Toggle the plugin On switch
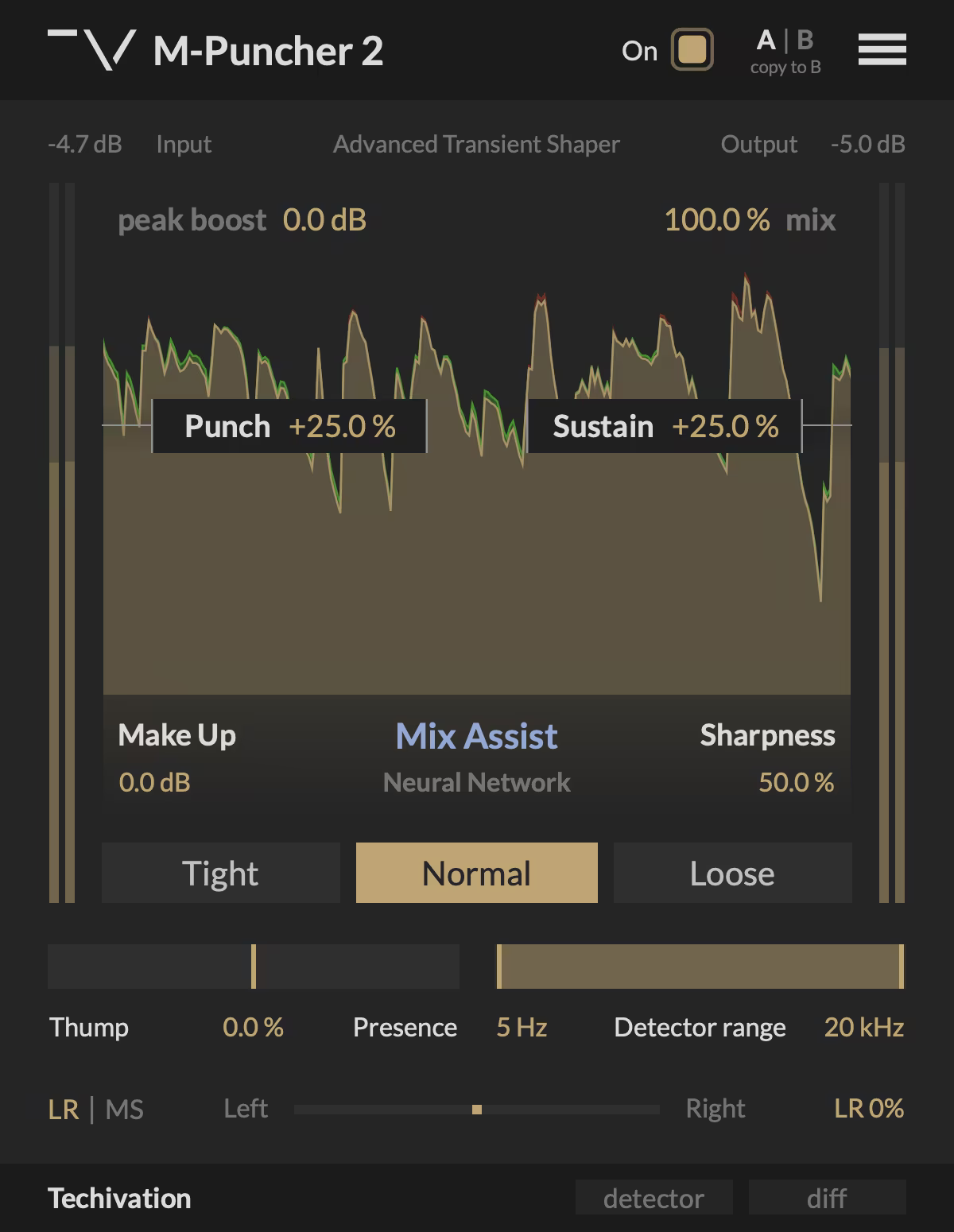The image size is (954, 1232). pos(692,50)
